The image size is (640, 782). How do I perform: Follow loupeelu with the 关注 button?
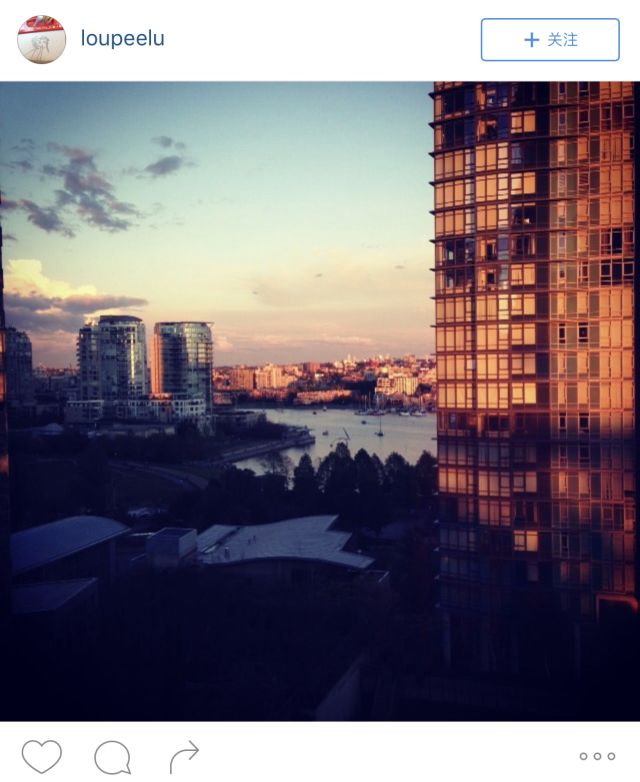click(x=549, y=40)
